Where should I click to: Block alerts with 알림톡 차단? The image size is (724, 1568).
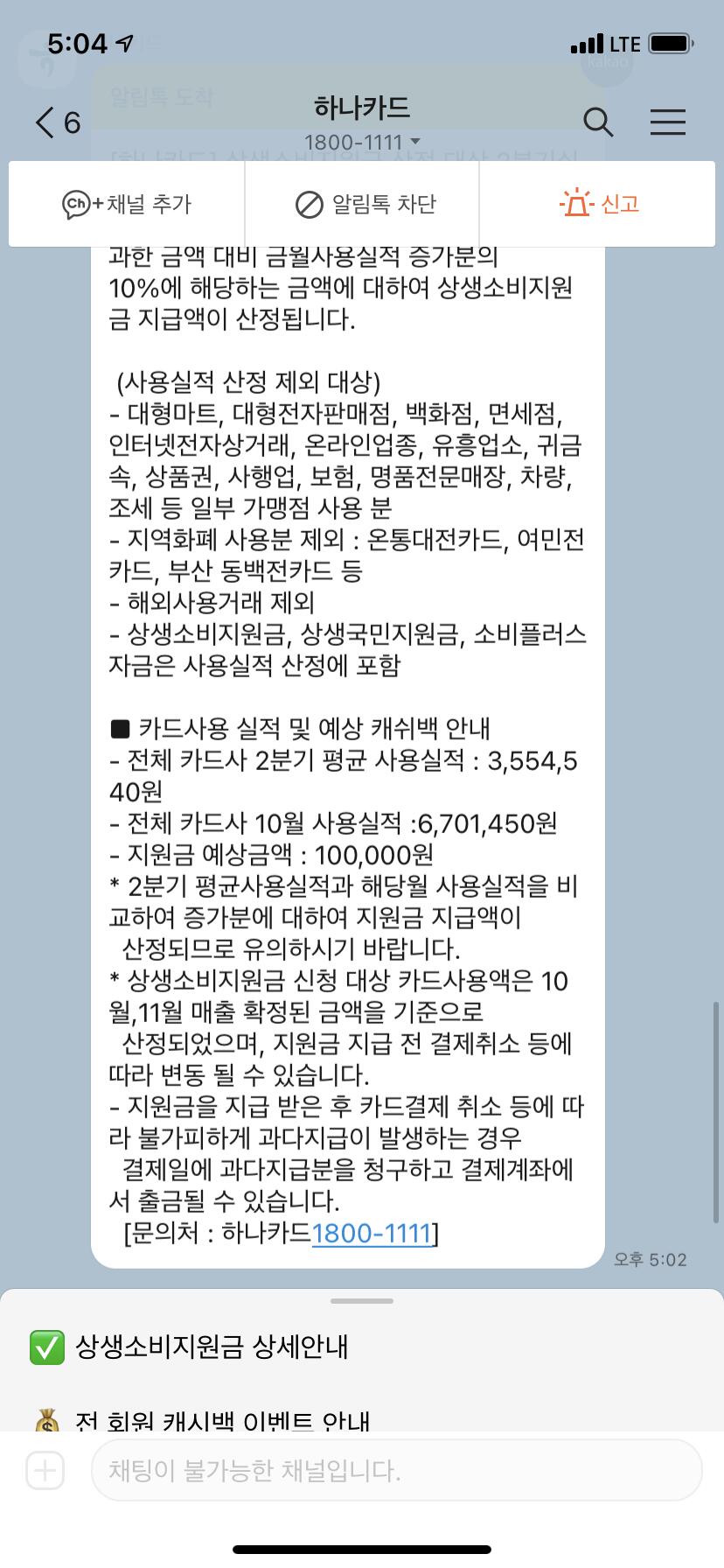pos(362,204)
